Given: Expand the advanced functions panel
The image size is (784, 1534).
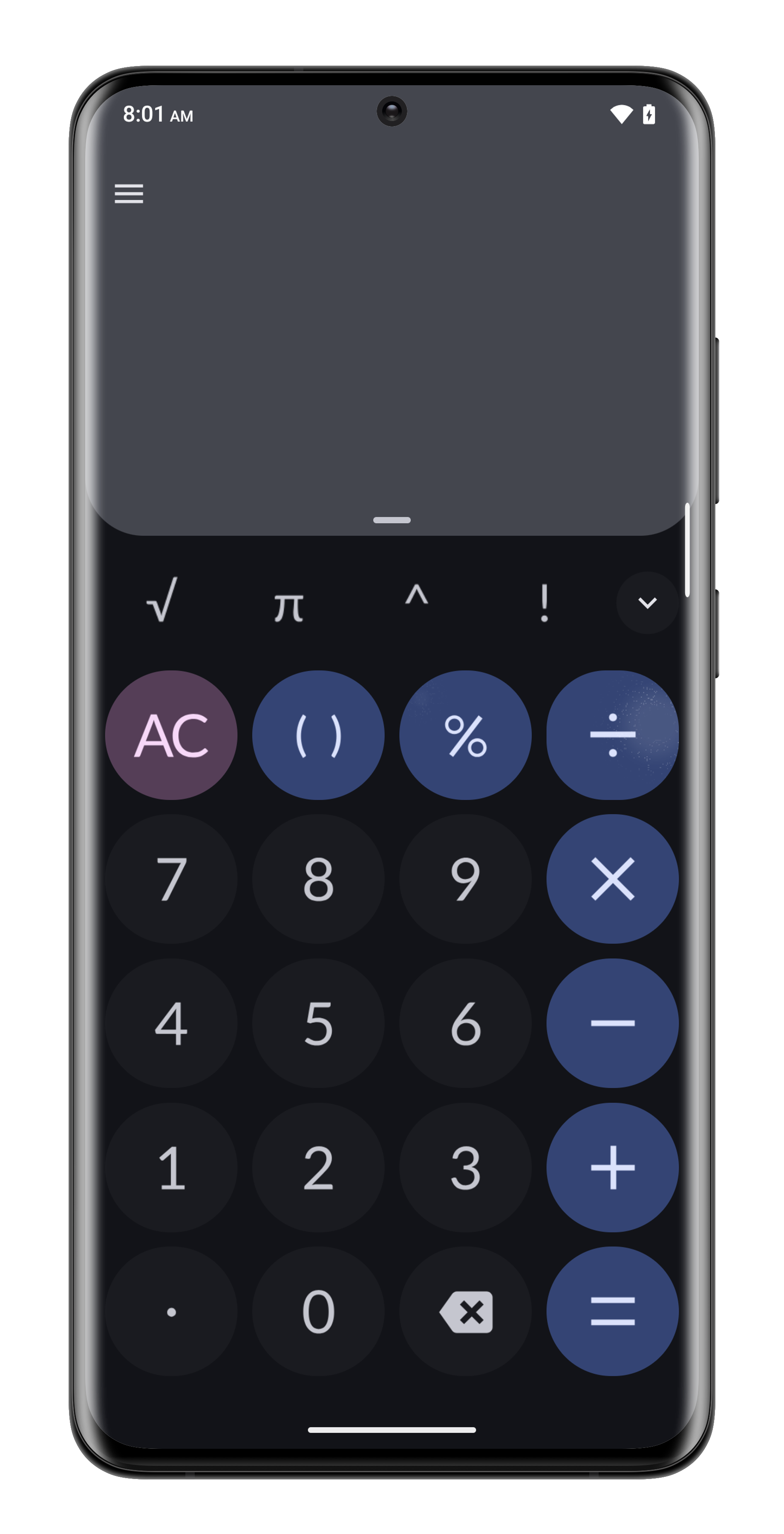Looking at the screenshot, I should [647, 603].
